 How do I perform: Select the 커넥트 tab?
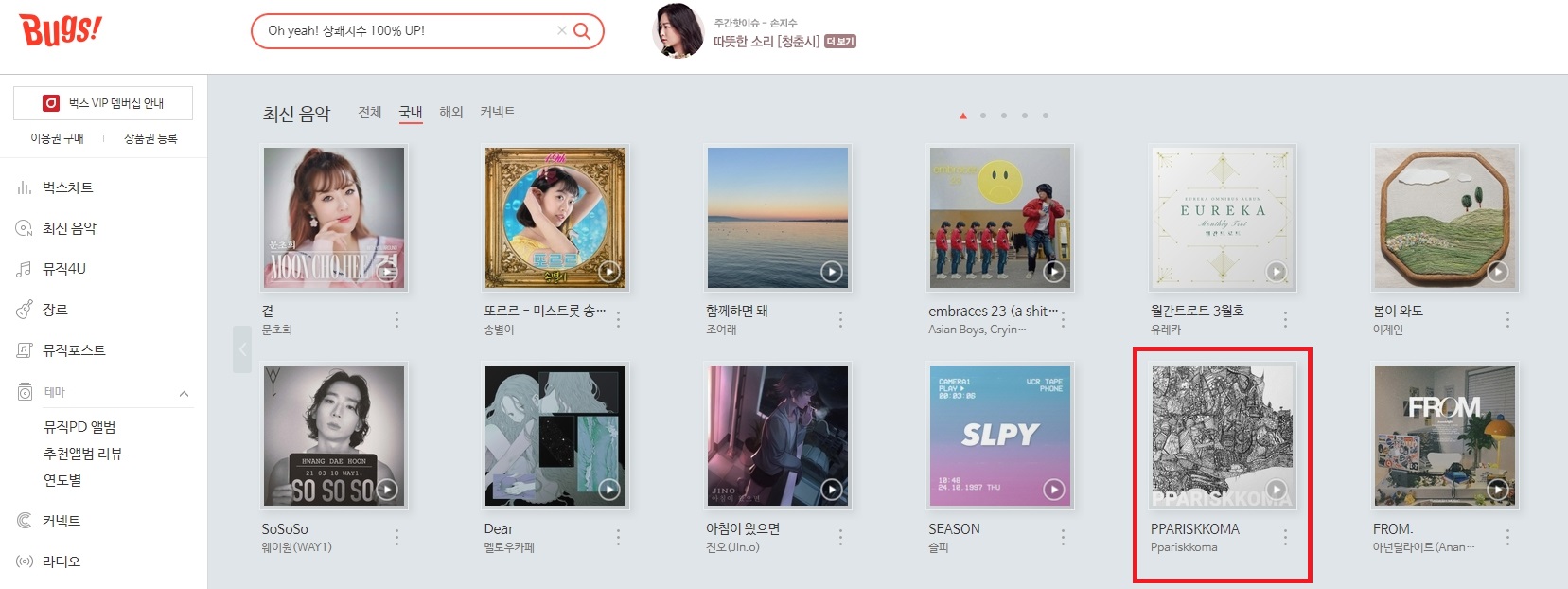pyautogui.click(x=498, y=112)
